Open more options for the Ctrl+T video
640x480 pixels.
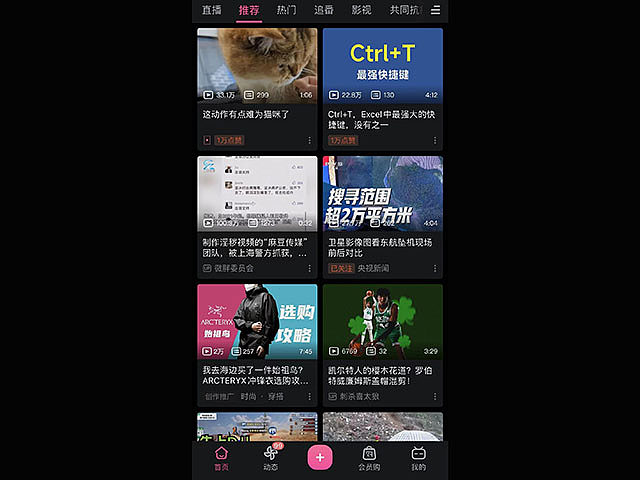[435, 141]
